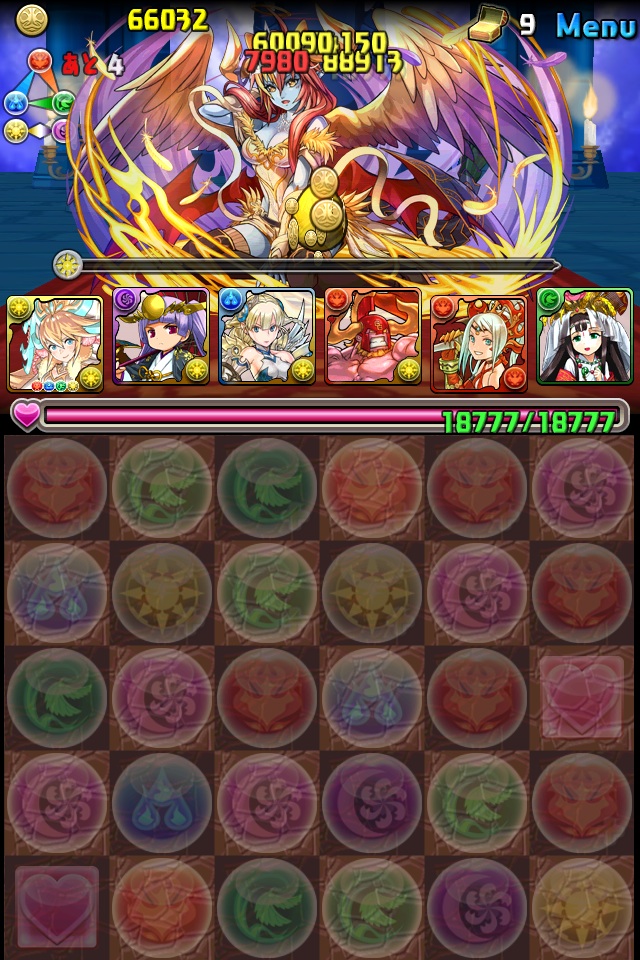Open the Menu button
The width and height of the screenshot is (640, 960).
[595, 26]
